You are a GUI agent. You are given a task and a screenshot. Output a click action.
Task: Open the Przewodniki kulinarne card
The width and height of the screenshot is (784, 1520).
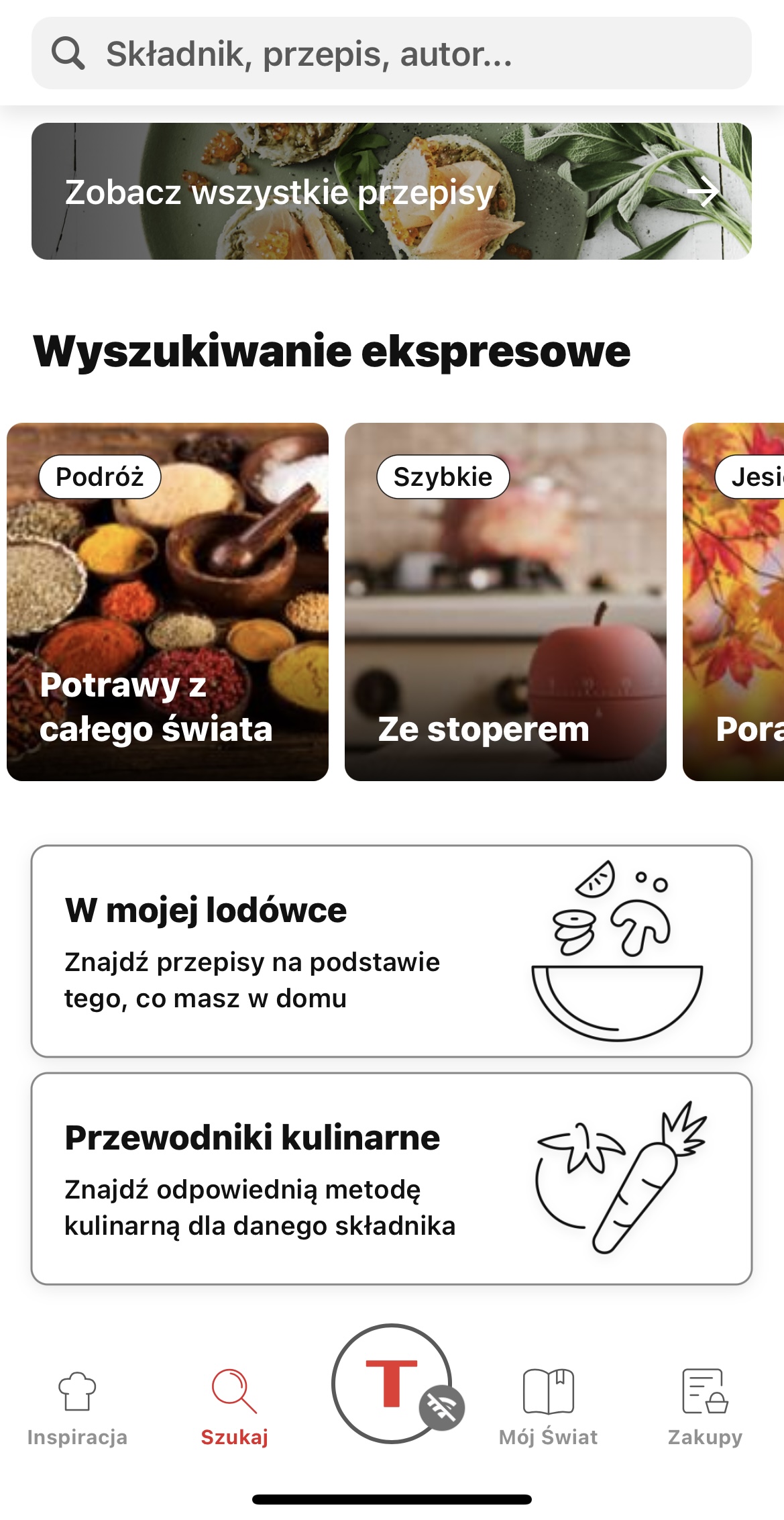click(391, 1178)
